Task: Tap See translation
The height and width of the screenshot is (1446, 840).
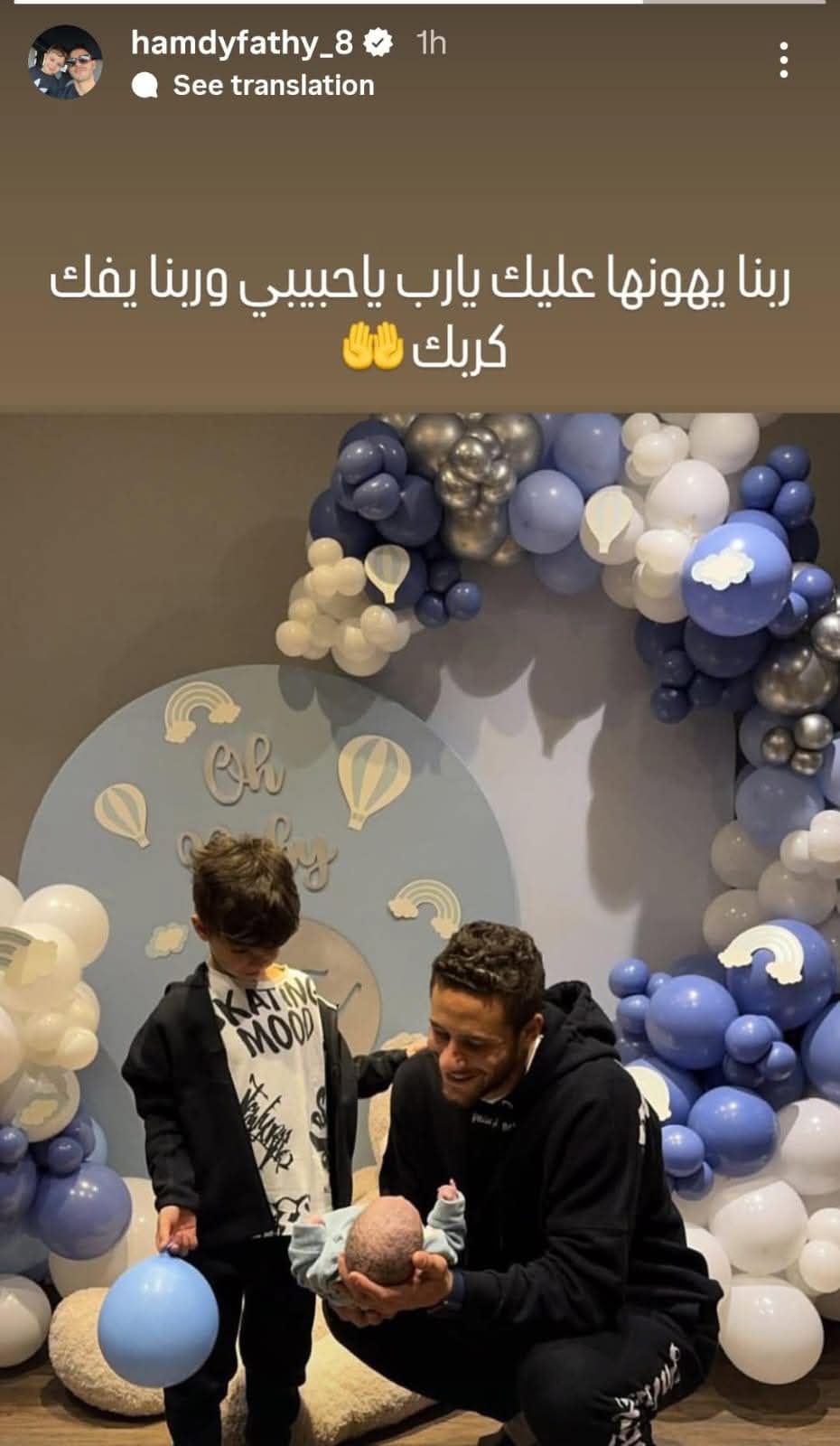Action: pos(272,86)
